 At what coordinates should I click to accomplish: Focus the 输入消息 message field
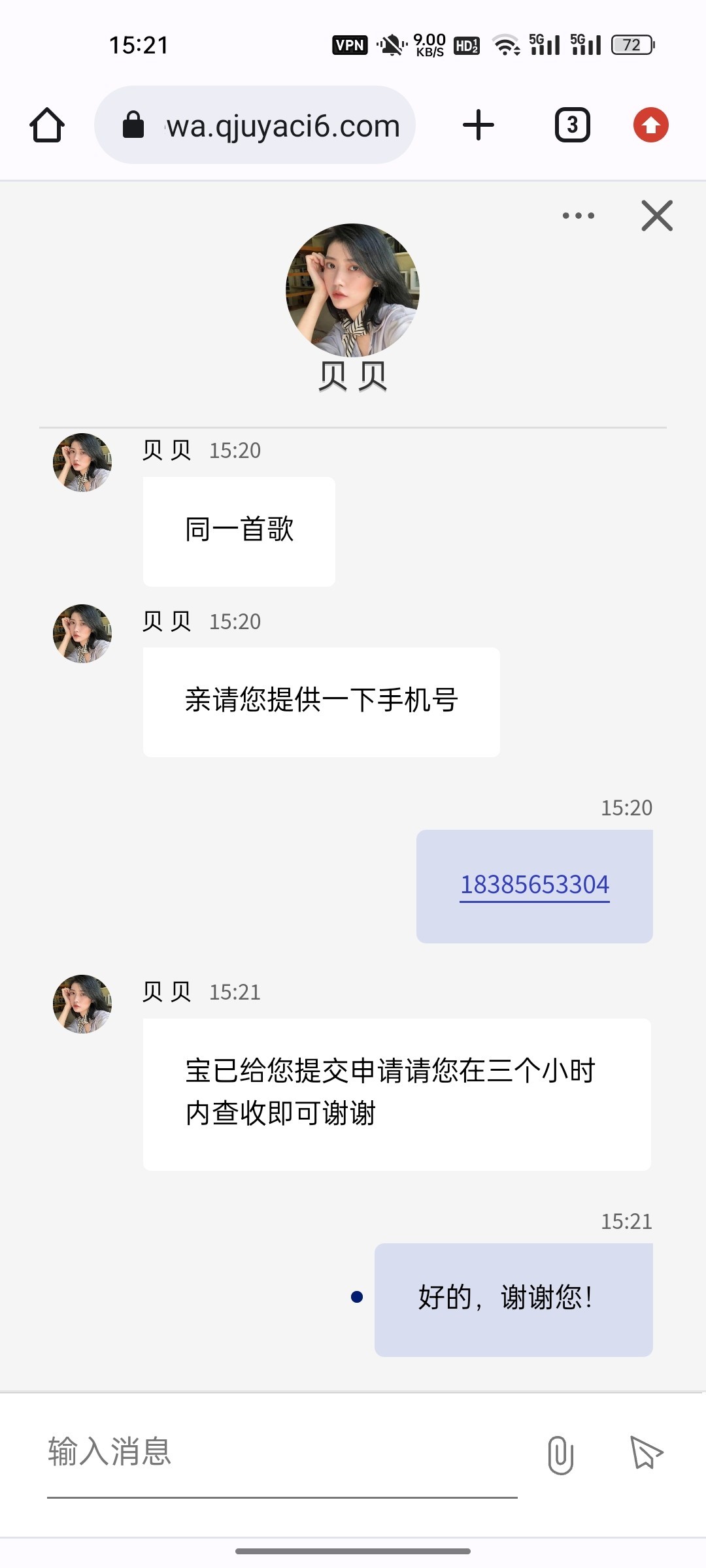point(281,1452)
